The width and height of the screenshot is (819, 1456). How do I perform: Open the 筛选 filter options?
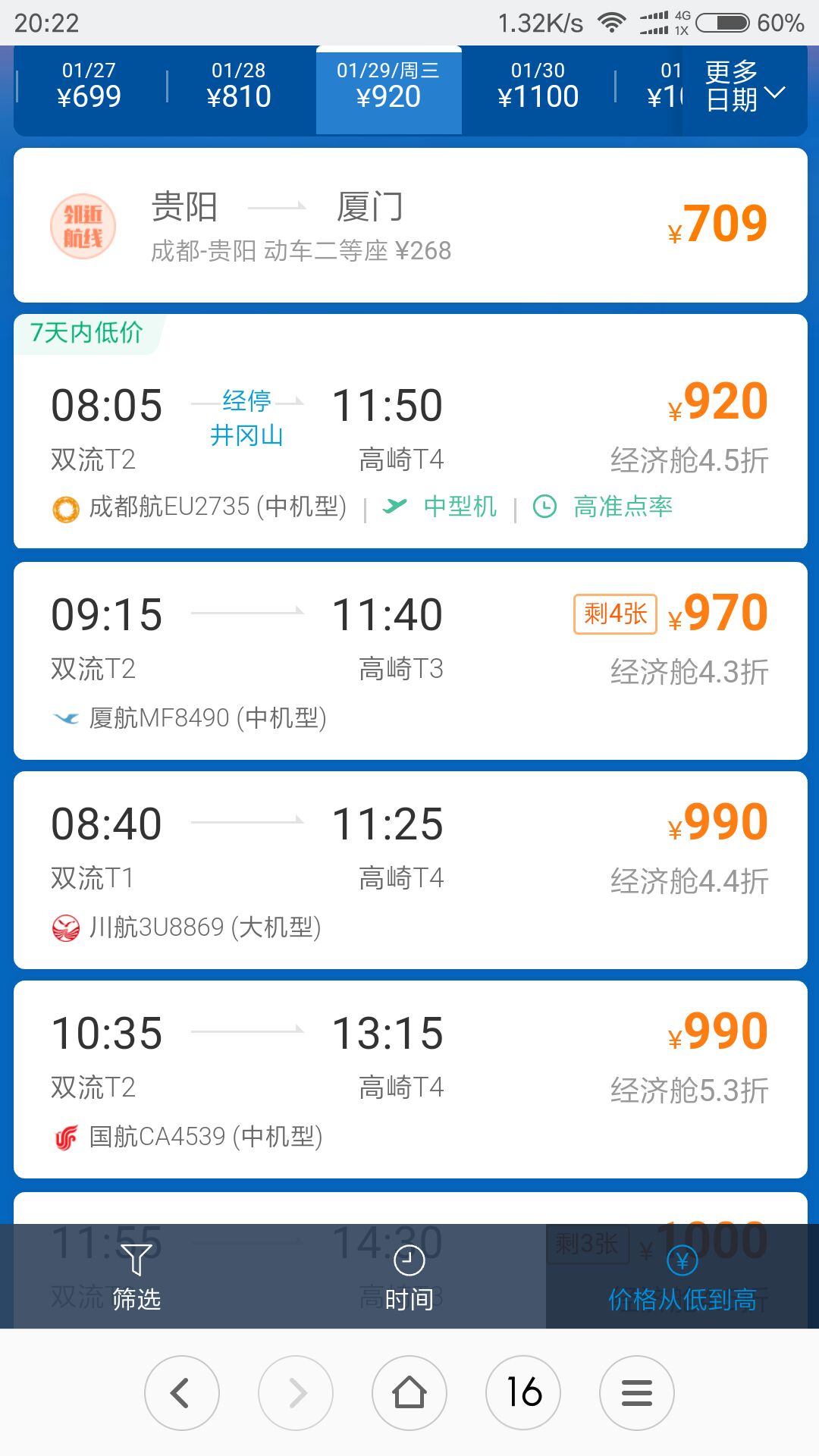(x=136, y=1276)
